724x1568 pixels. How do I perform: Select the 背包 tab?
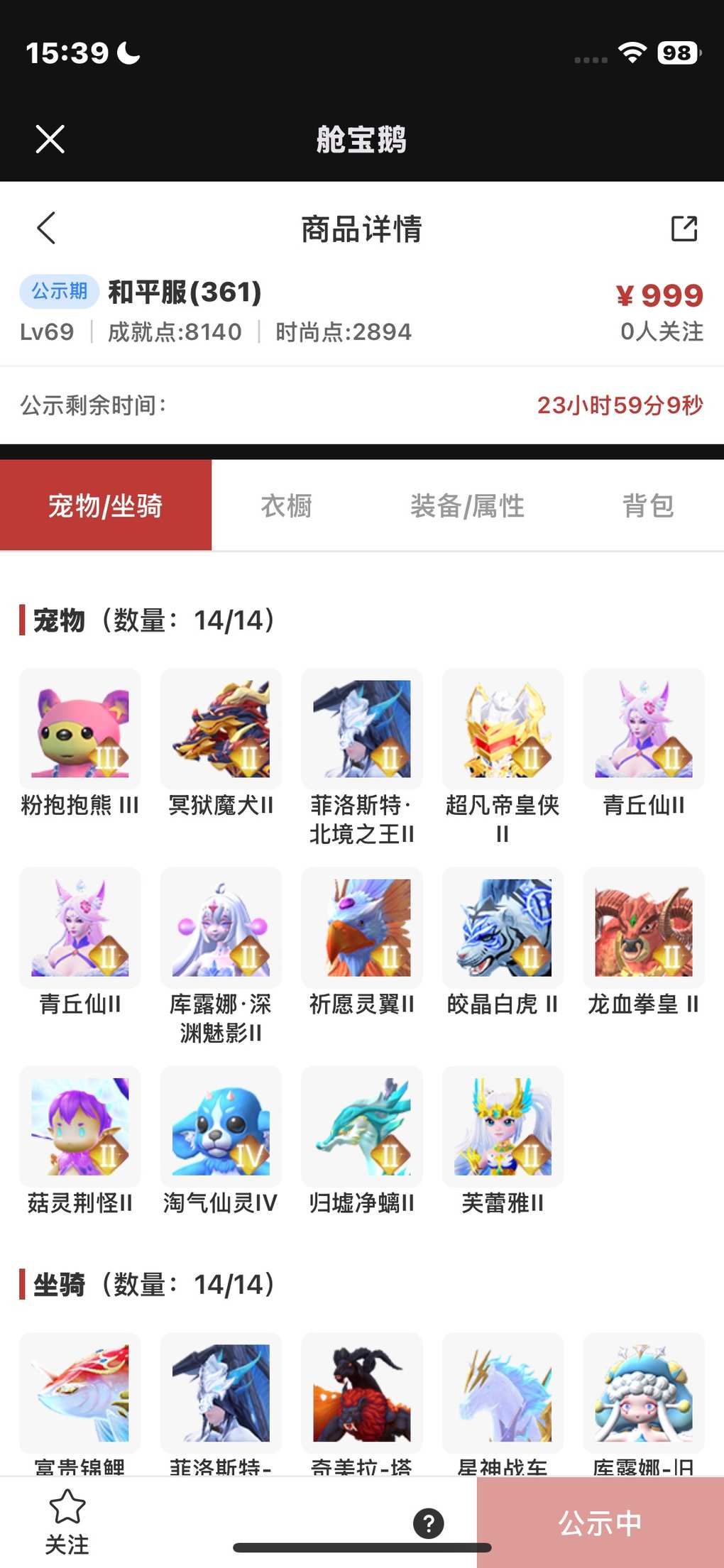[x=647, y=506]
